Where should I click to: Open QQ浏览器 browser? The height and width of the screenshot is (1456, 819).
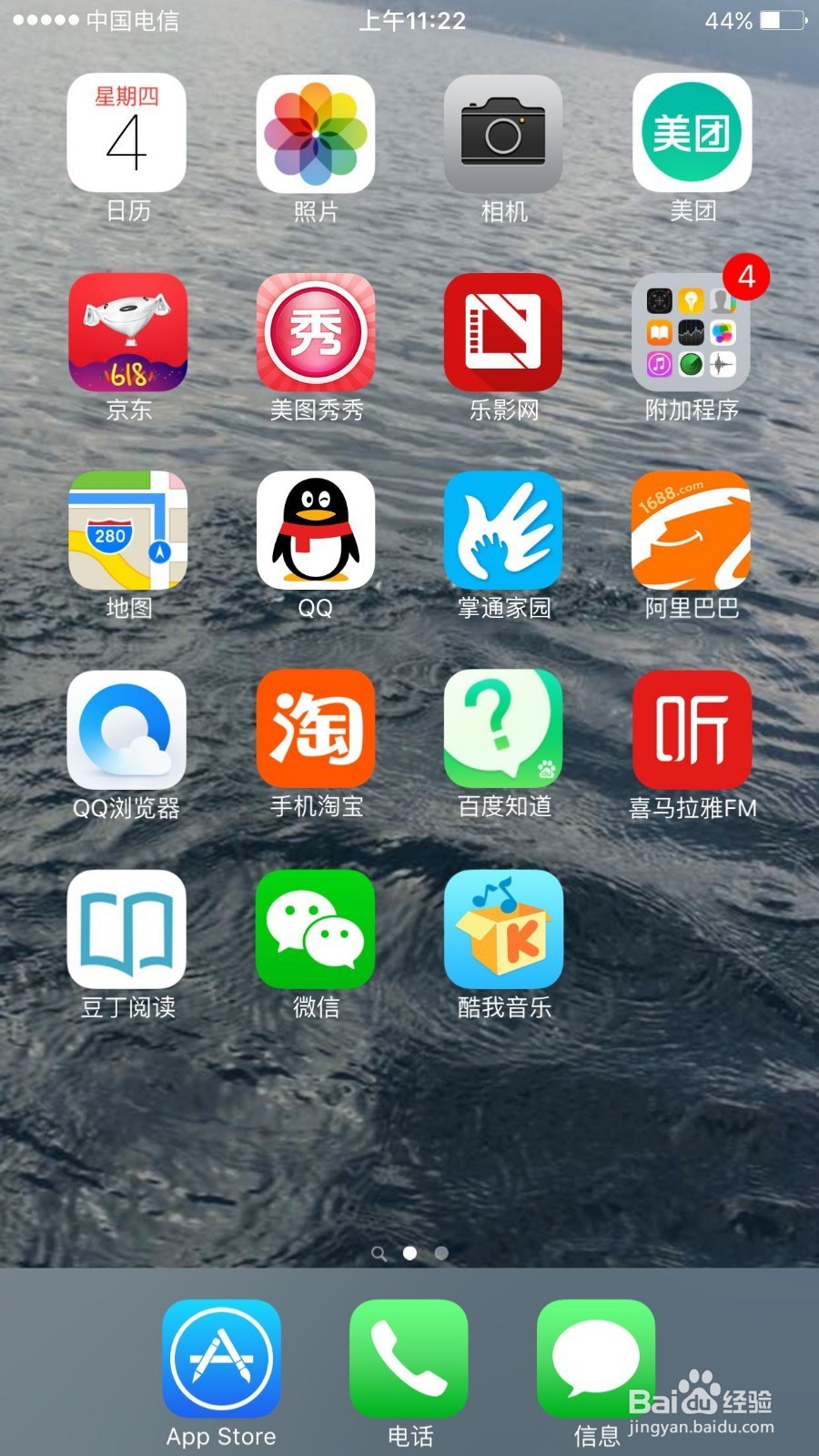click(127, 730)
